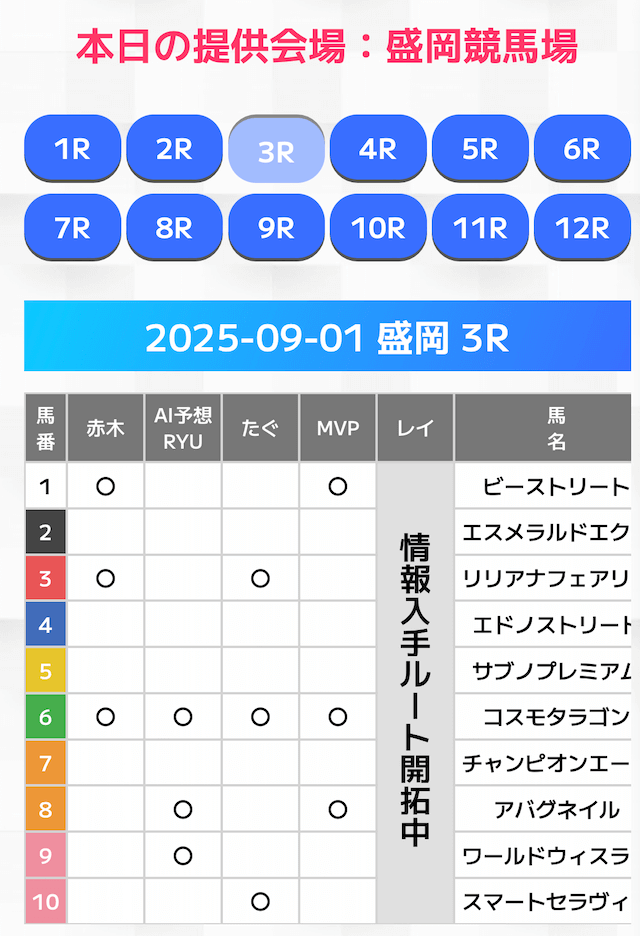Image resolution: width=640 pixels, height=936 pixels.
Task: Show the 5R race
Action: click(480, 149)
